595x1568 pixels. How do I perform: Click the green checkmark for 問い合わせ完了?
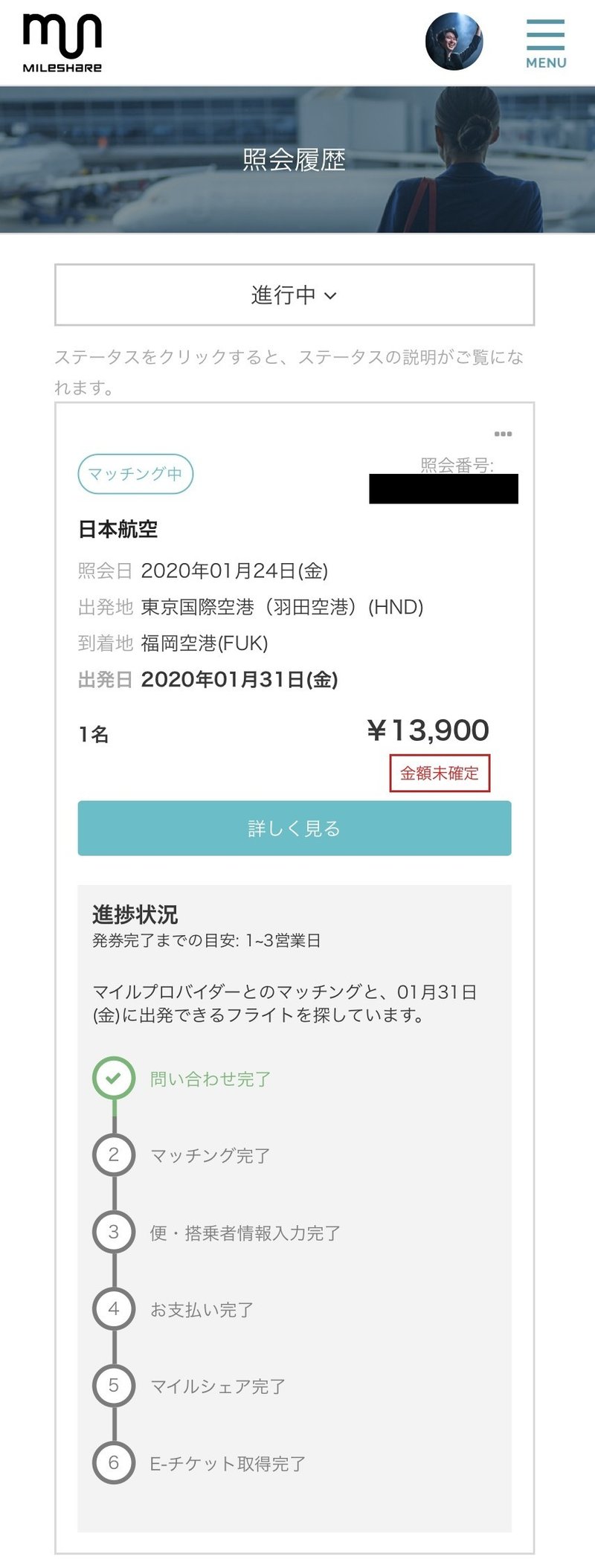(x=113, y=1079)
